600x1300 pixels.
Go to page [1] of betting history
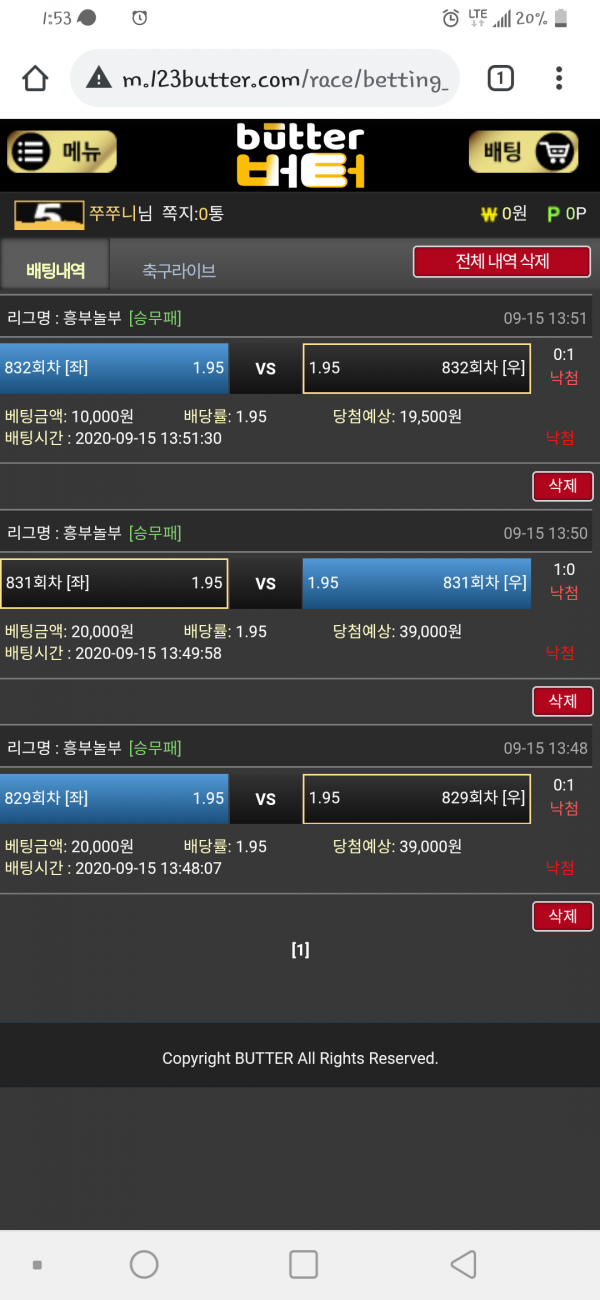click(x=300, y=950)
